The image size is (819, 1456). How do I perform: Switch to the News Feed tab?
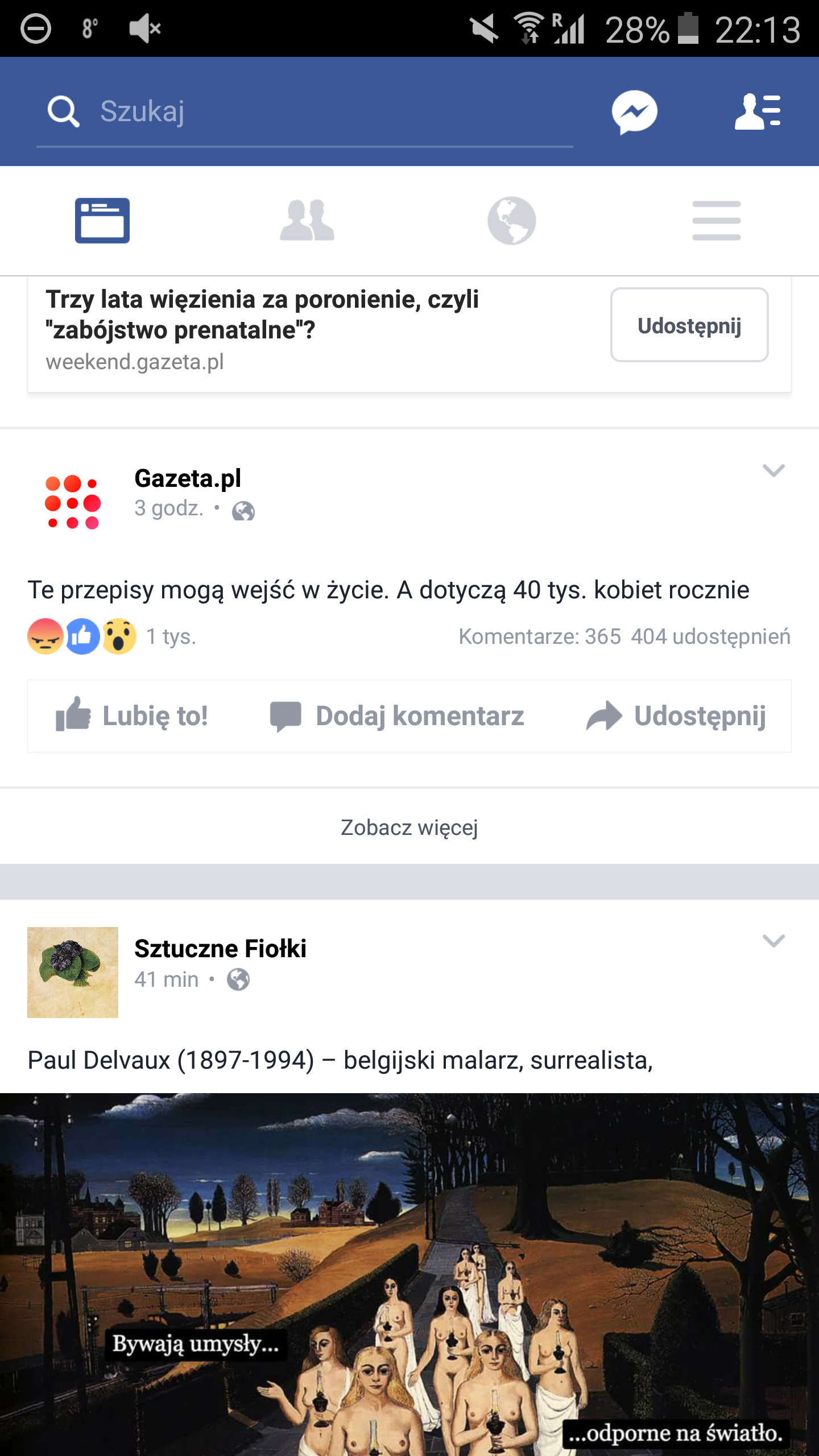coord(102,221)
